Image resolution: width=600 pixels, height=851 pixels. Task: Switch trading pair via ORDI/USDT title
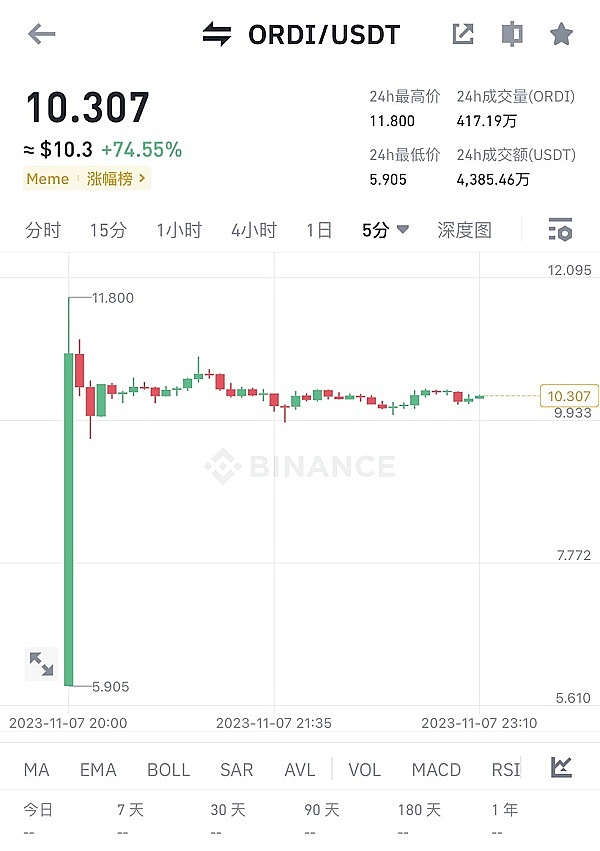pos(301,35)
